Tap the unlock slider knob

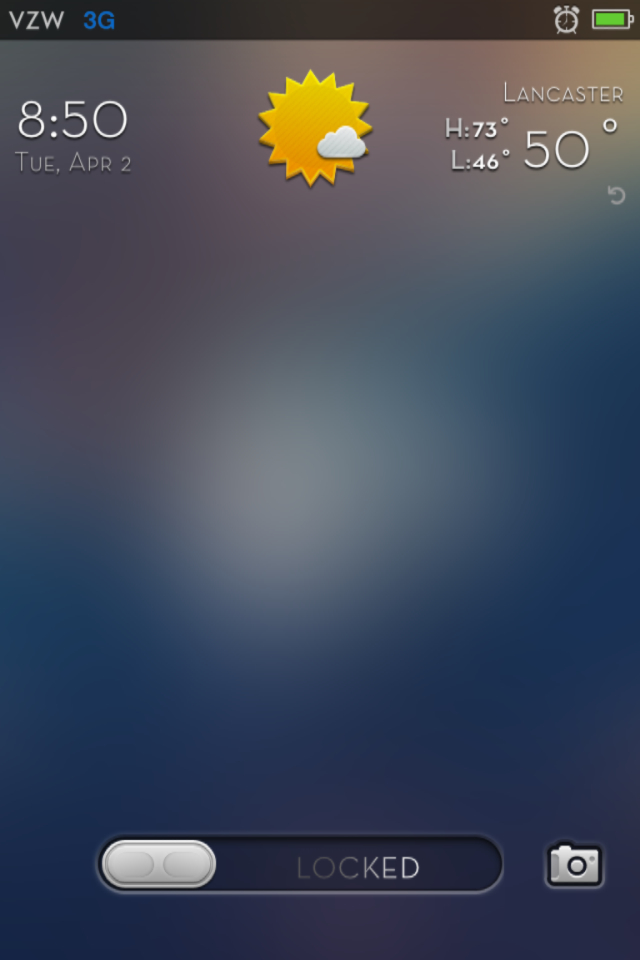coord(159,864)
